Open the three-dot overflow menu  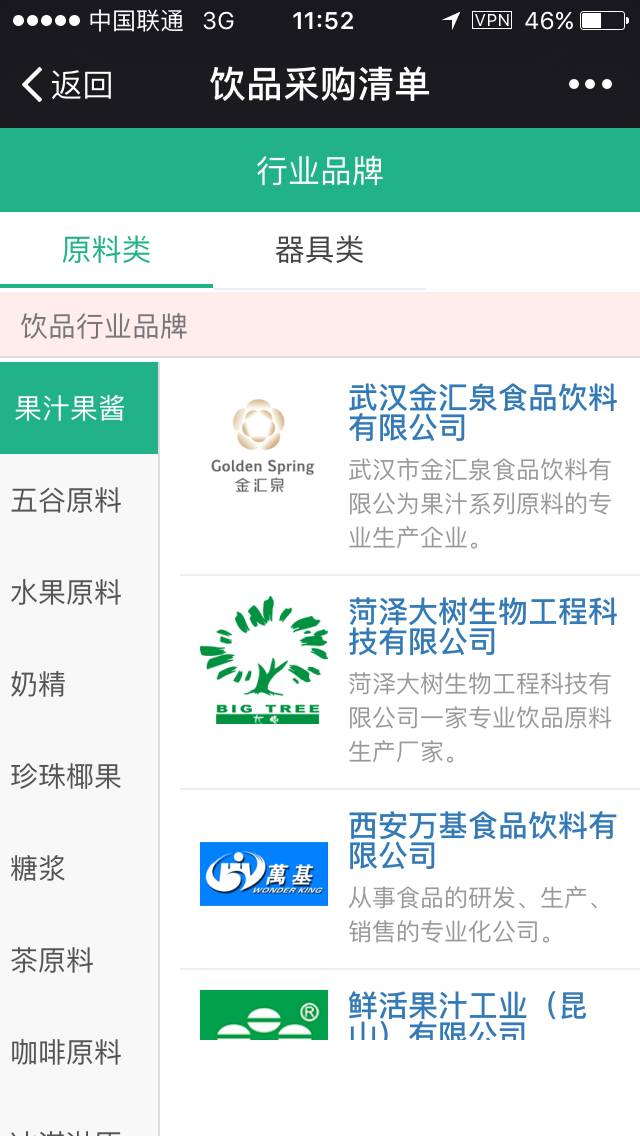590,85
